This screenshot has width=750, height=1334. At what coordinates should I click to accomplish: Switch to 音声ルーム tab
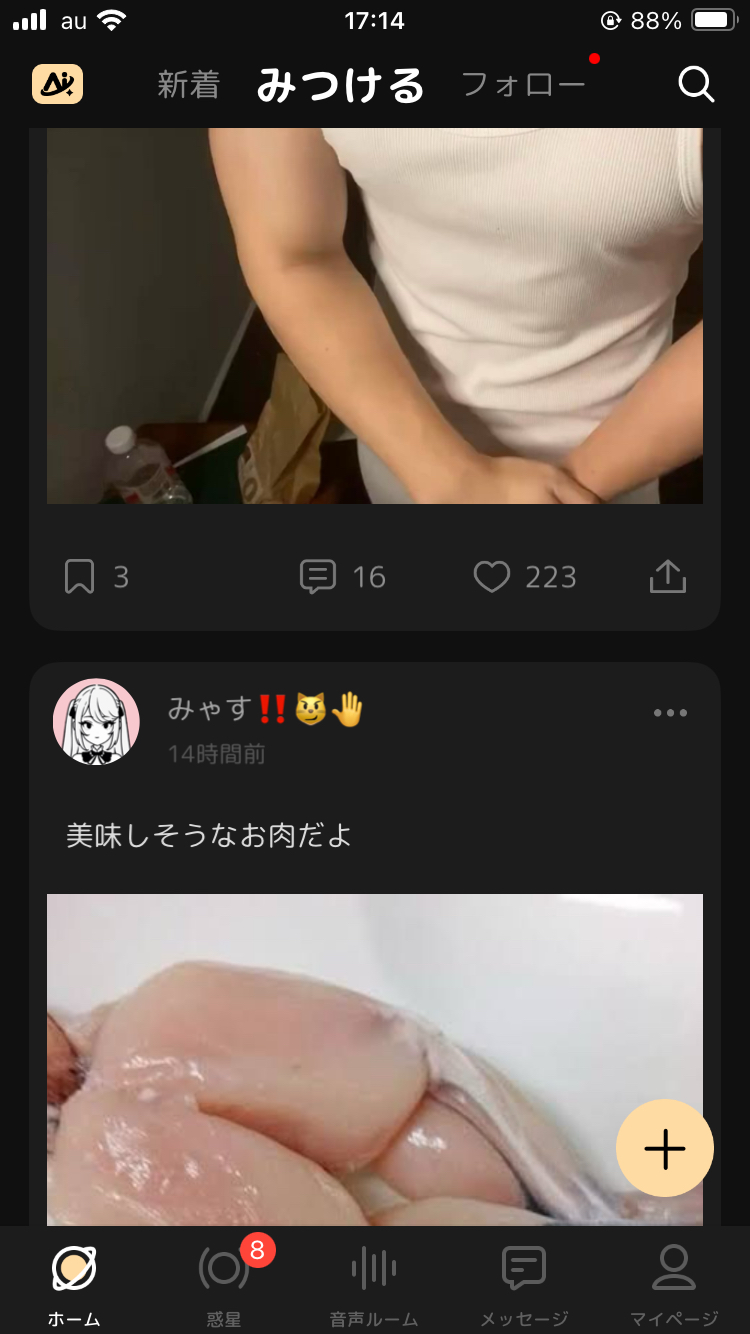[x=374, y=1282]
